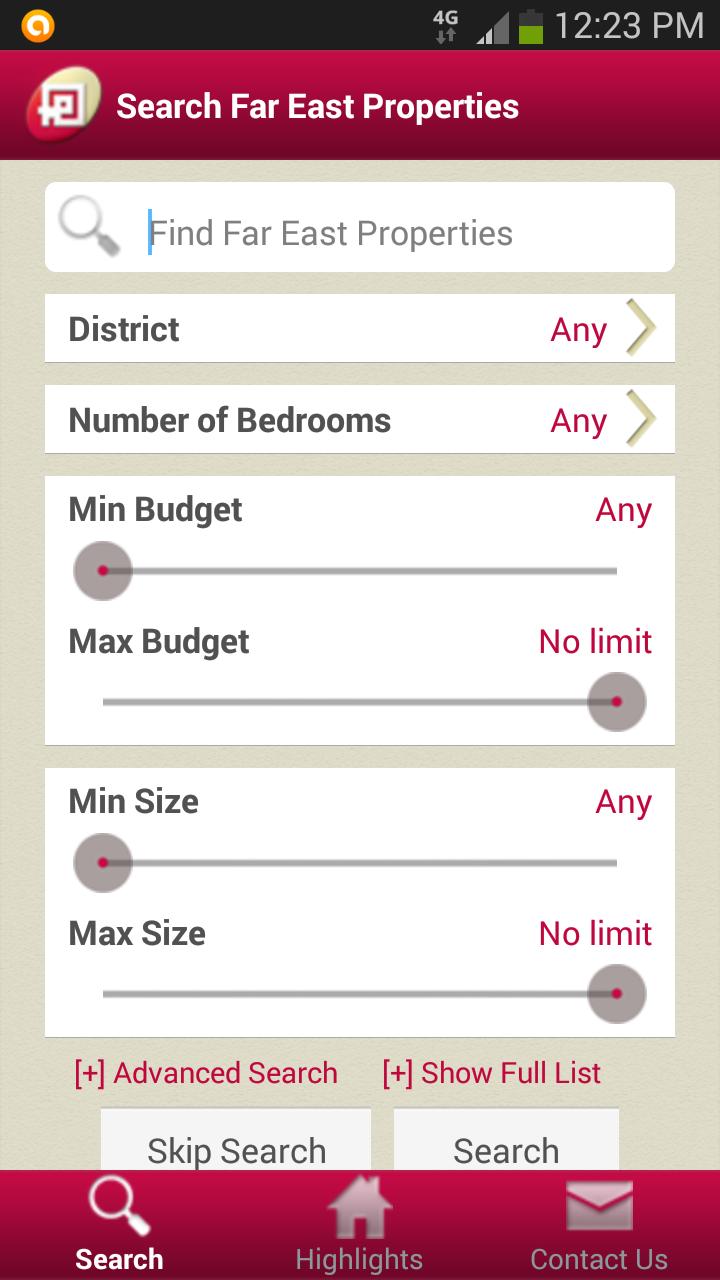Go to the Contact Us tab
This screenshot has height=1280, width=720.
tap(599, 1226)
